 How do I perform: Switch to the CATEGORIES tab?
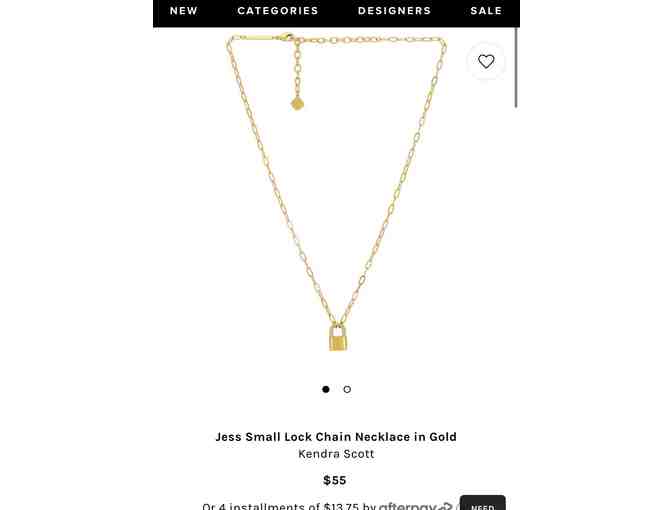coord(278,11)
